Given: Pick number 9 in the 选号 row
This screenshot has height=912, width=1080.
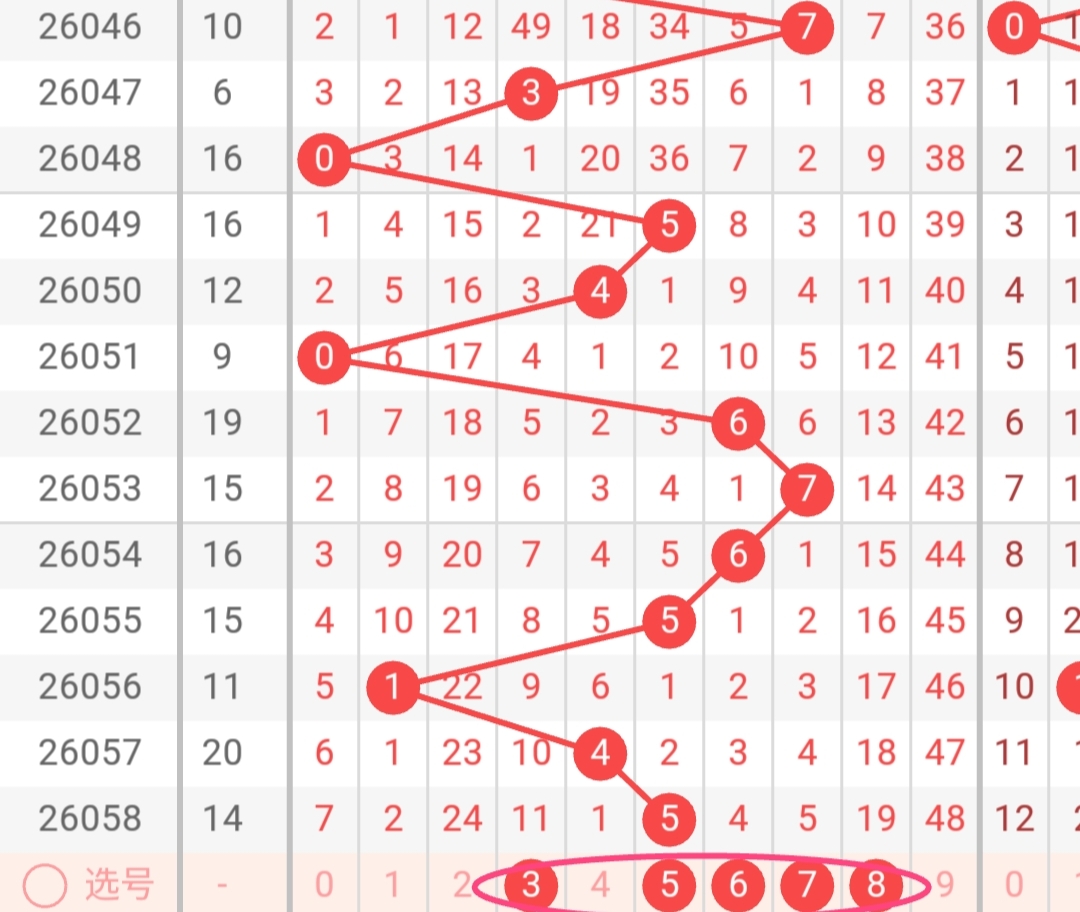Looking at the screenshot, I should [x=945, y=884].
